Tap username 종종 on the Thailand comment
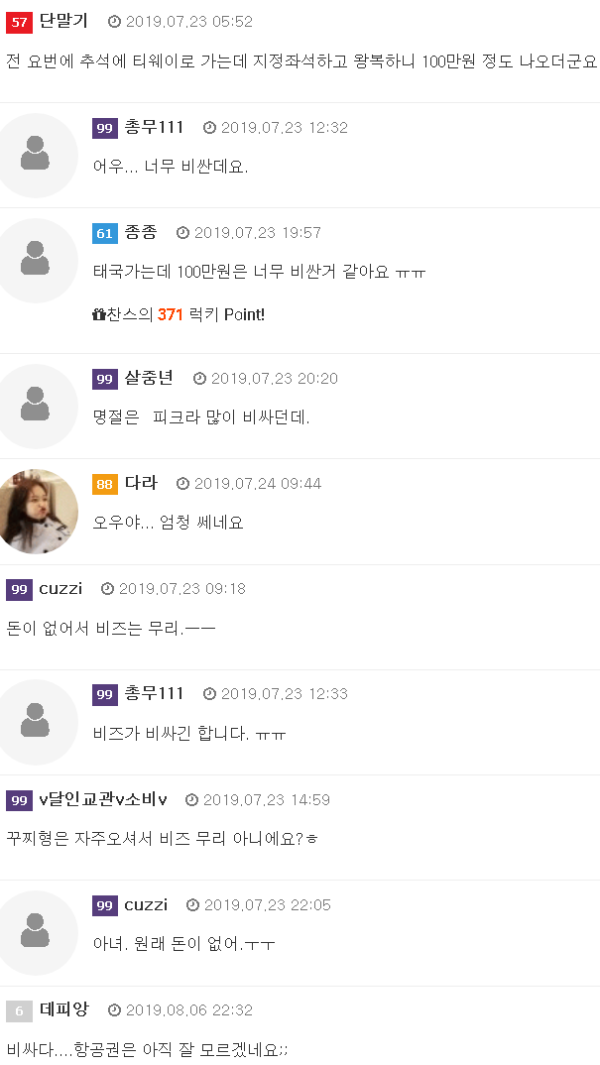 pyautogui.click(x=140, y=232)
